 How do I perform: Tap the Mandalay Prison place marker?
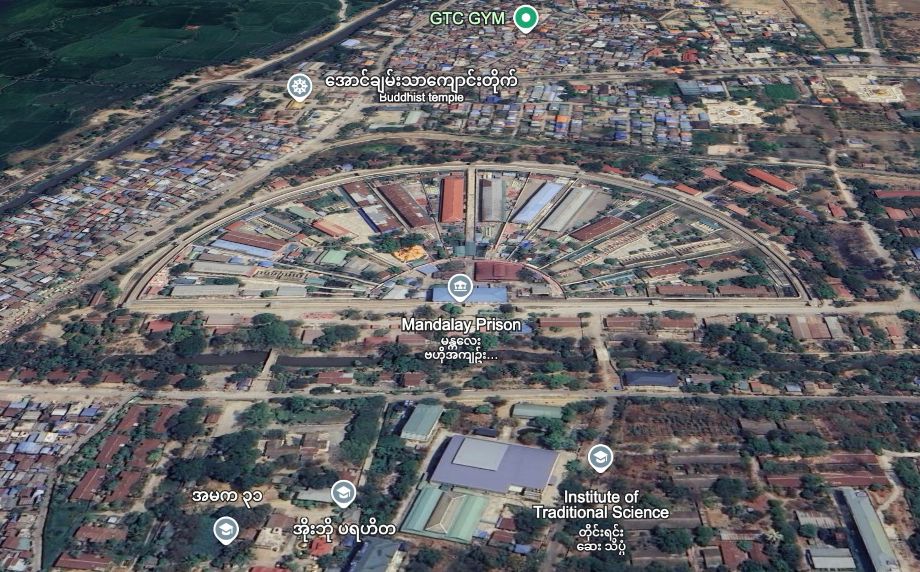(x=459, y=289)
